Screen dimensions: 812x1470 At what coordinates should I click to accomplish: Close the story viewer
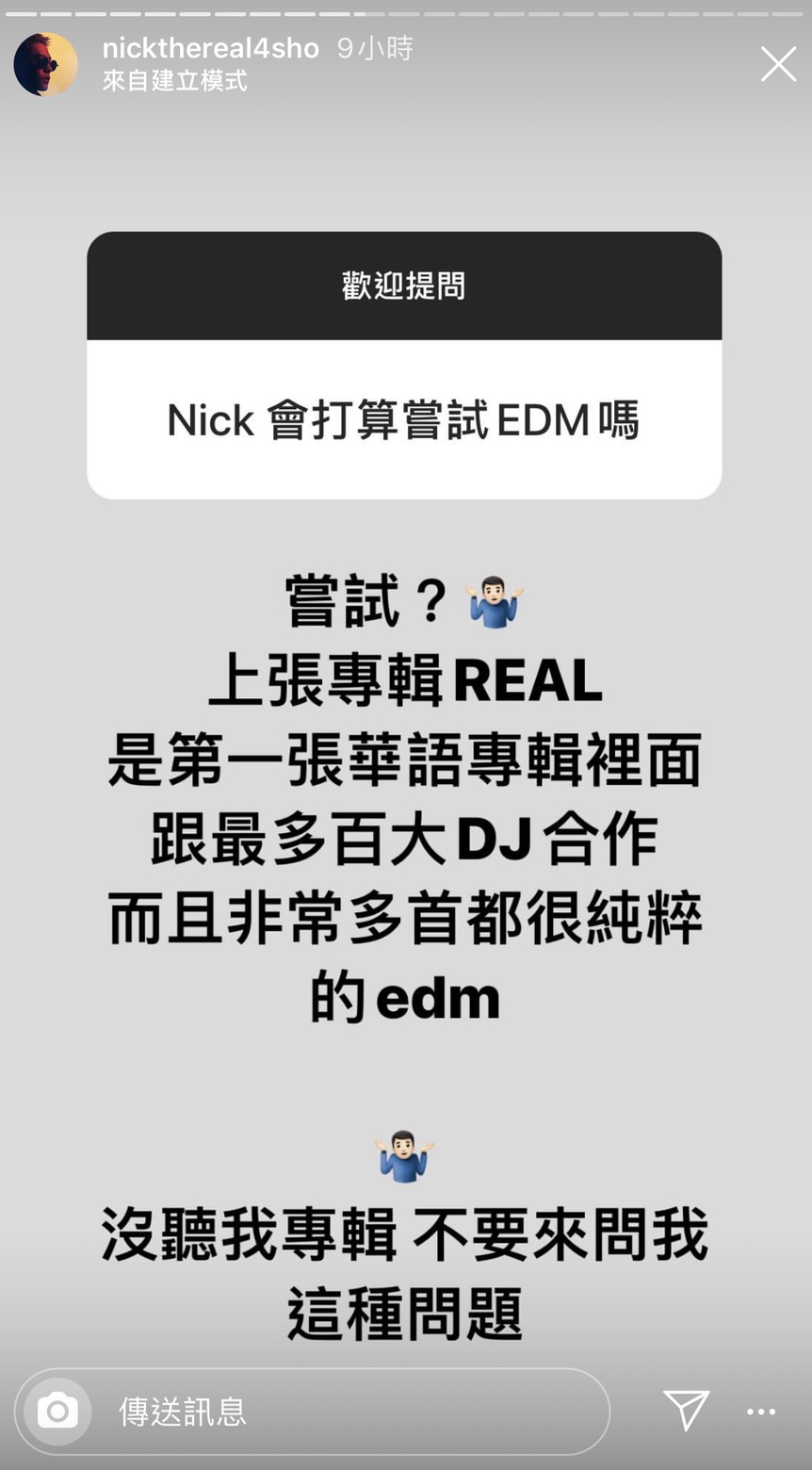(x=778, y=64)
